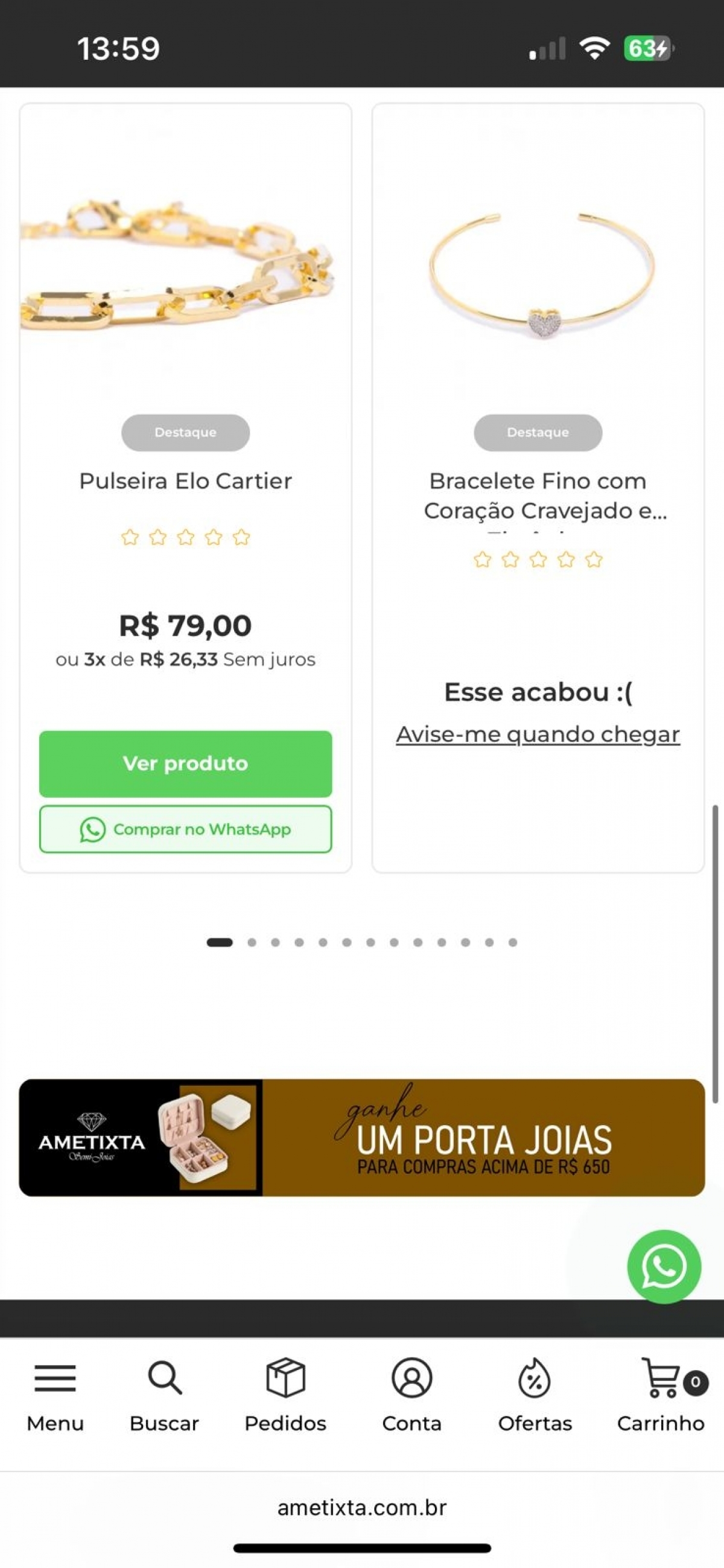The height and width of the screenshot is (1568, 724).
Task: Tap the ametixta.com.br address bar
Action: pyautogui.click(x=361, y=1507)
